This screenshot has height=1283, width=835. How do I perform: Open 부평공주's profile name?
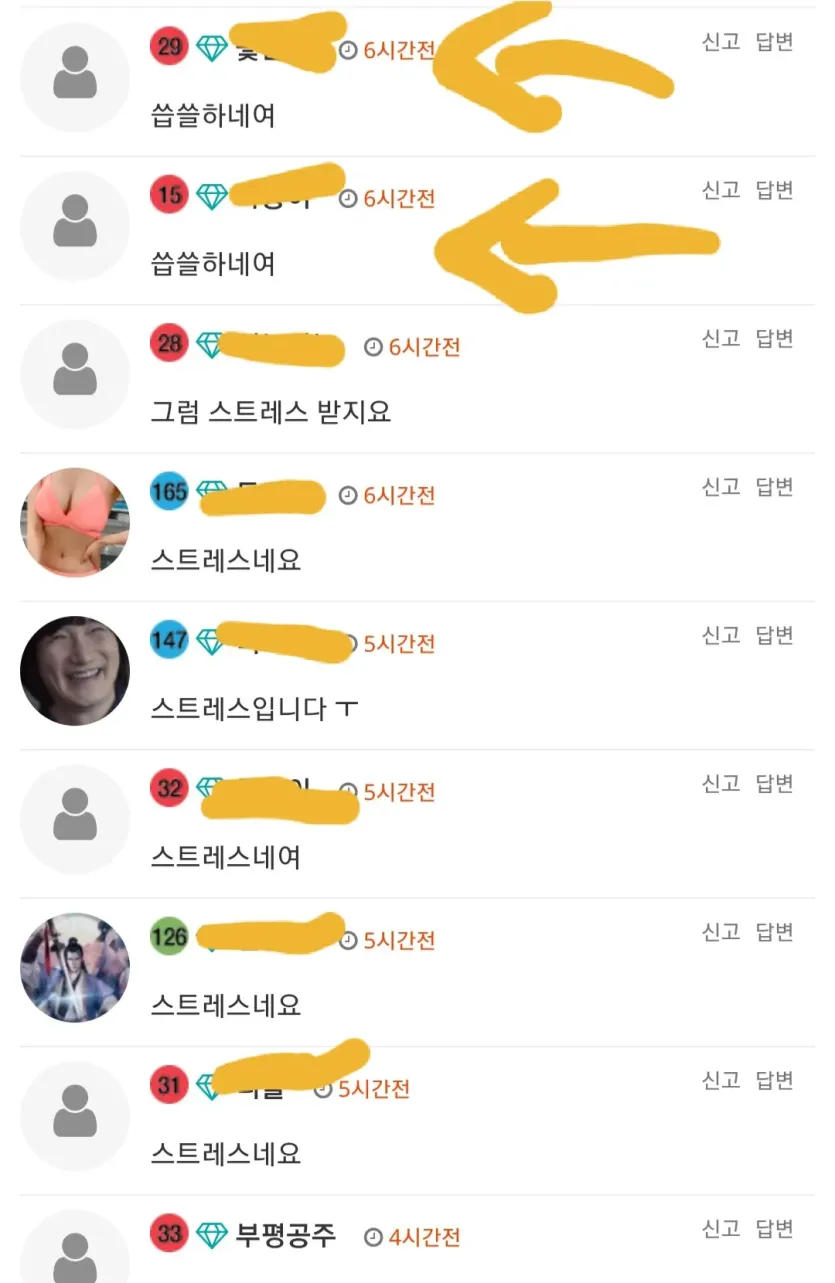[285, 1235]
